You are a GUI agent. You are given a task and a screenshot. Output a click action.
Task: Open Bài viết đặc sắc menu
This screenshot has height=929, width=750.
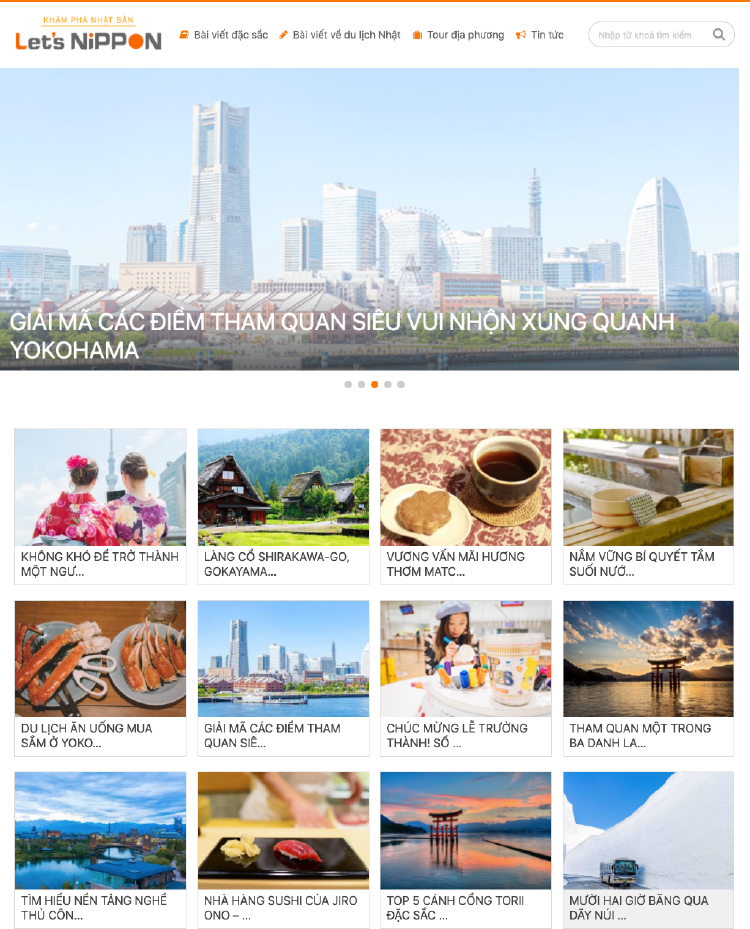[x=230, y=35]
